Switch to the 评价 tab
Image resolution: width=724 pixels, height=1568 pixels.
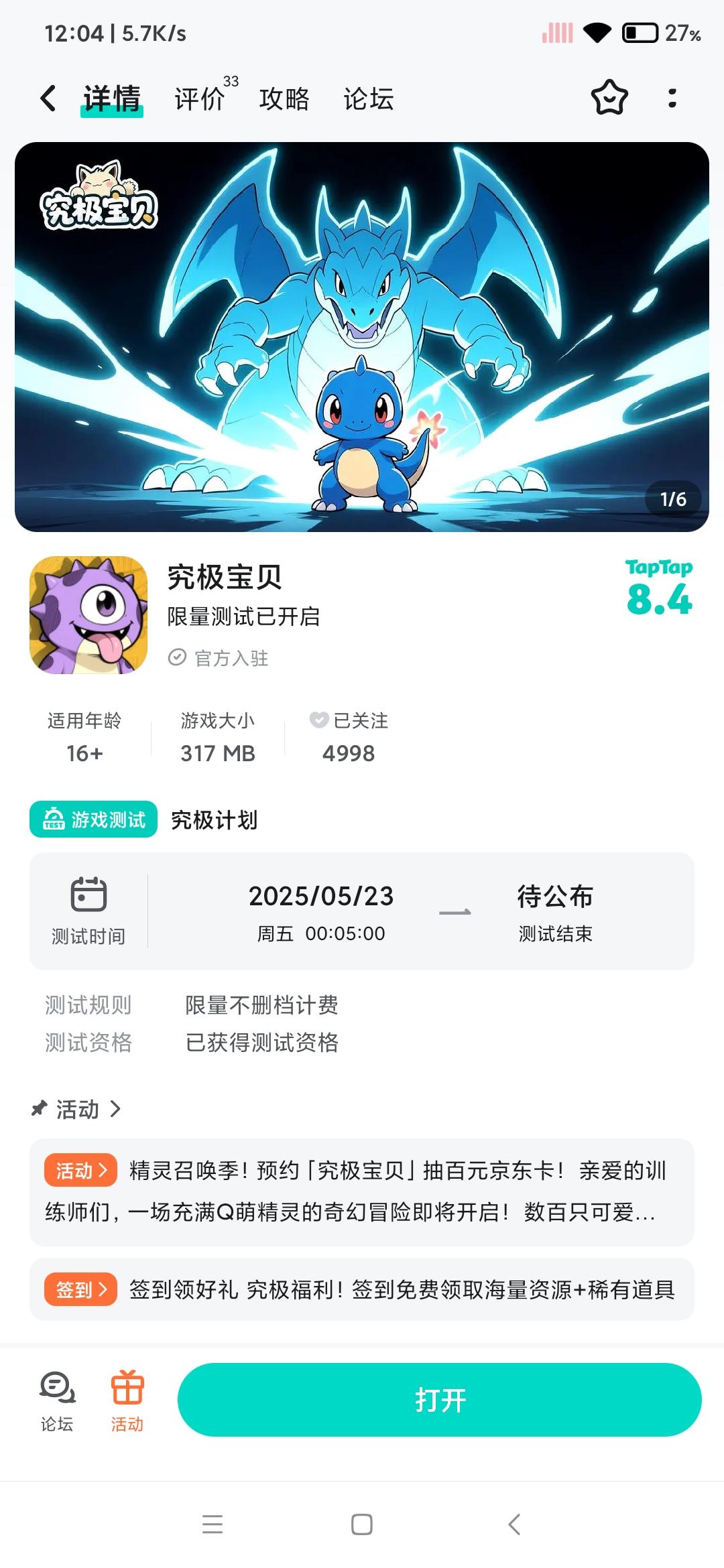coord(199,98)
